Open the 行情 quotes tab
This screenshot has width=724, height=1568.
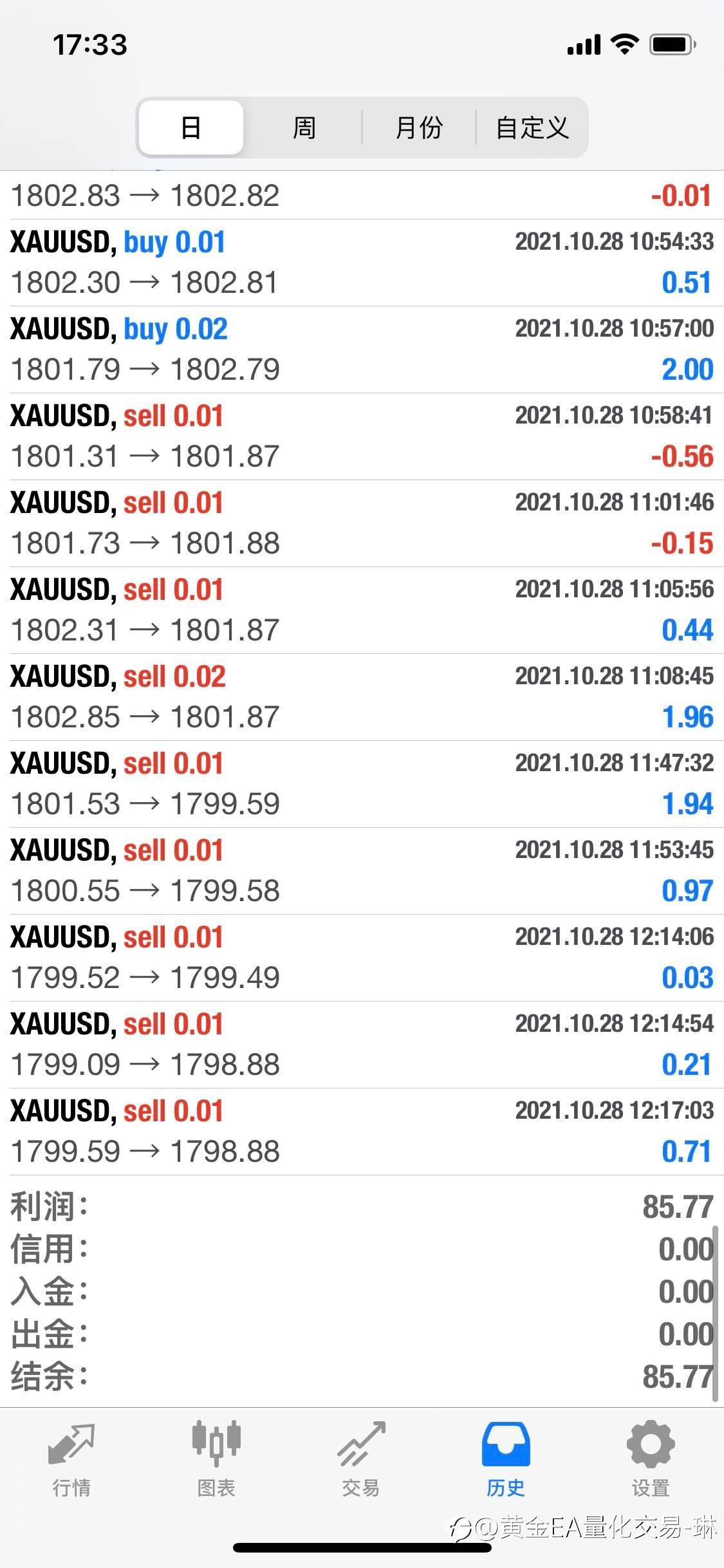[71, 1459]
